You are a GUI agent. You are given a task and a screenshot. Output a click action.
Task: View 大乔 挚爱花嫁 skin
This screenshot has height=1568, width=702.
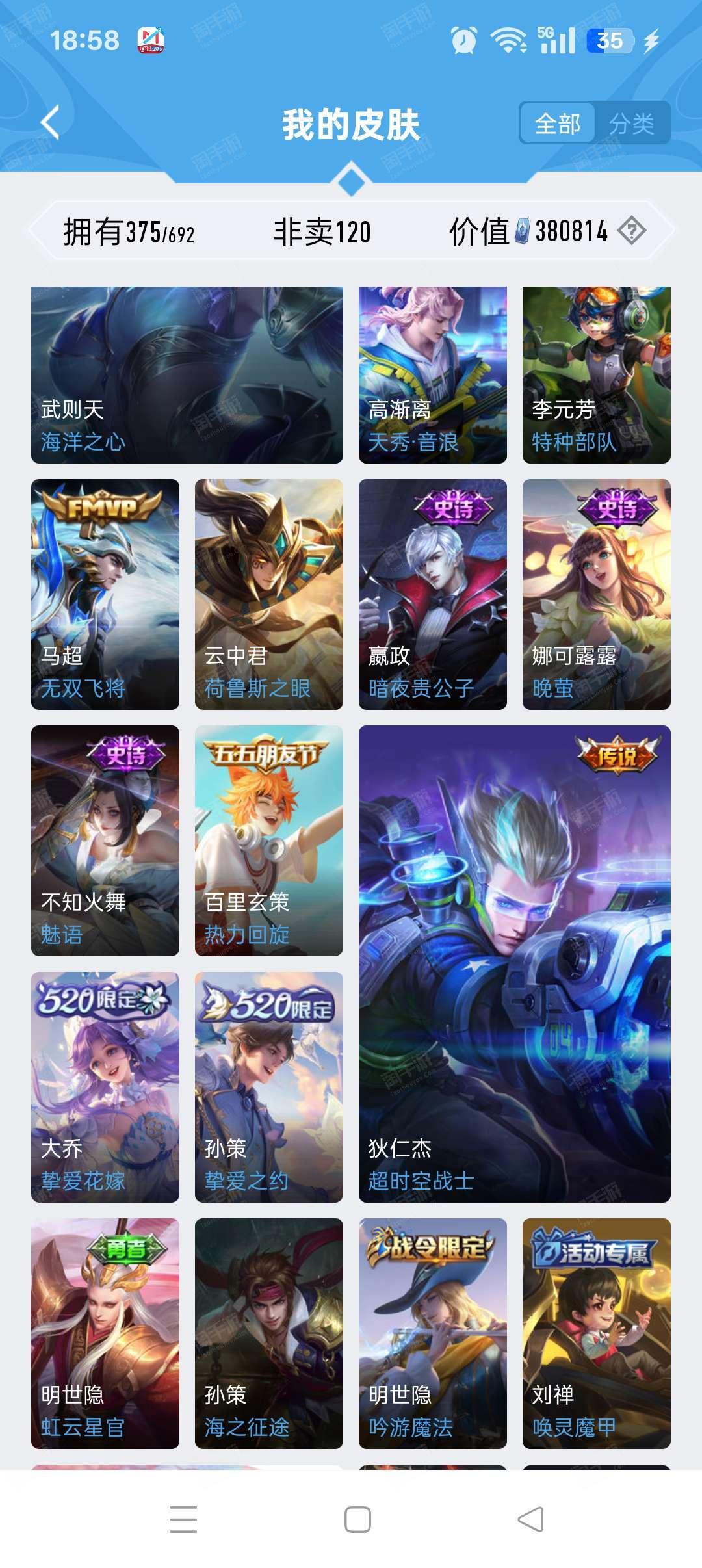[x=105, y=1087]
